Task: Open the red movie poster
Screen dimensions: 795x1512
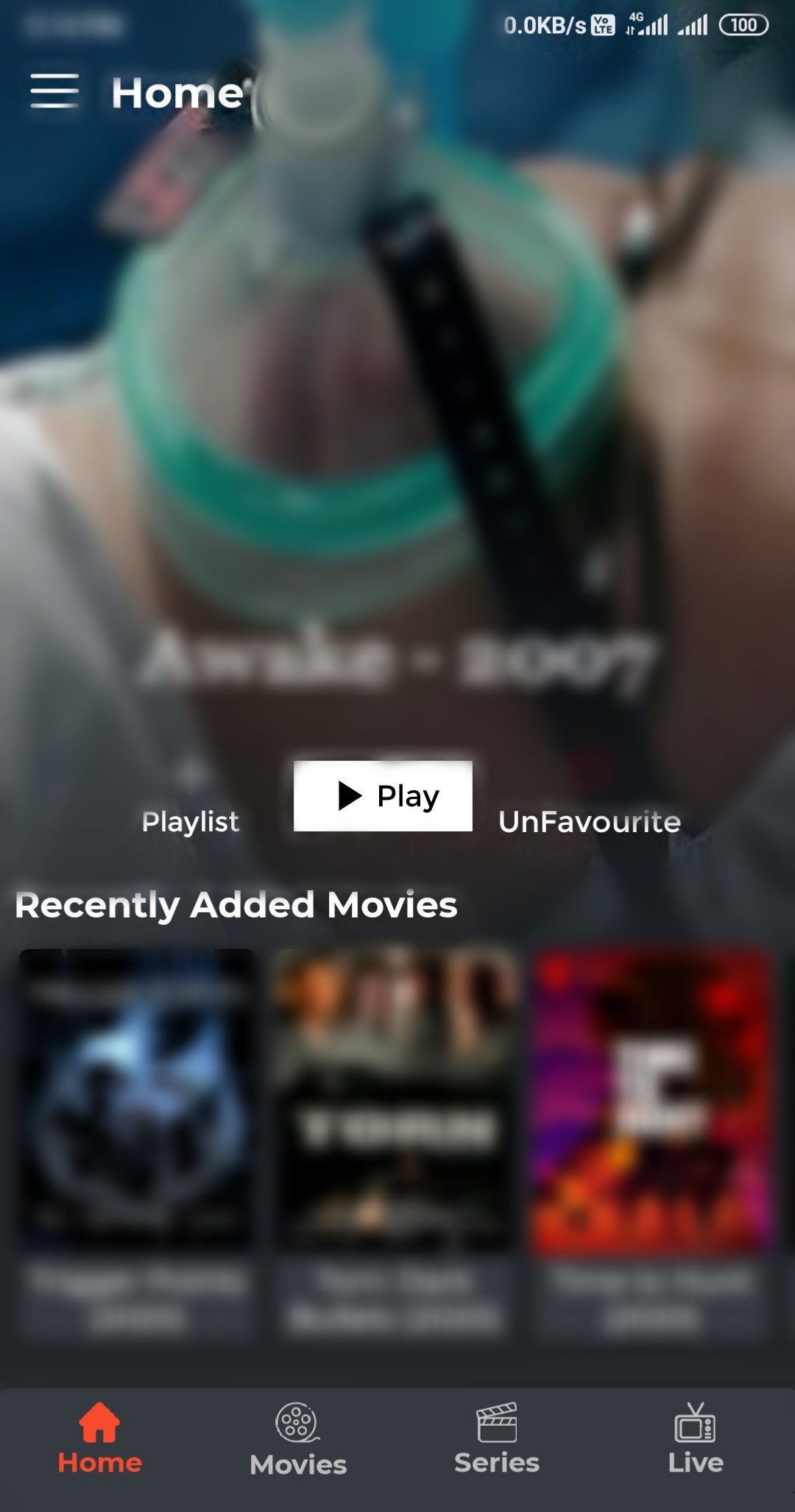Action: click(652, 1100)
